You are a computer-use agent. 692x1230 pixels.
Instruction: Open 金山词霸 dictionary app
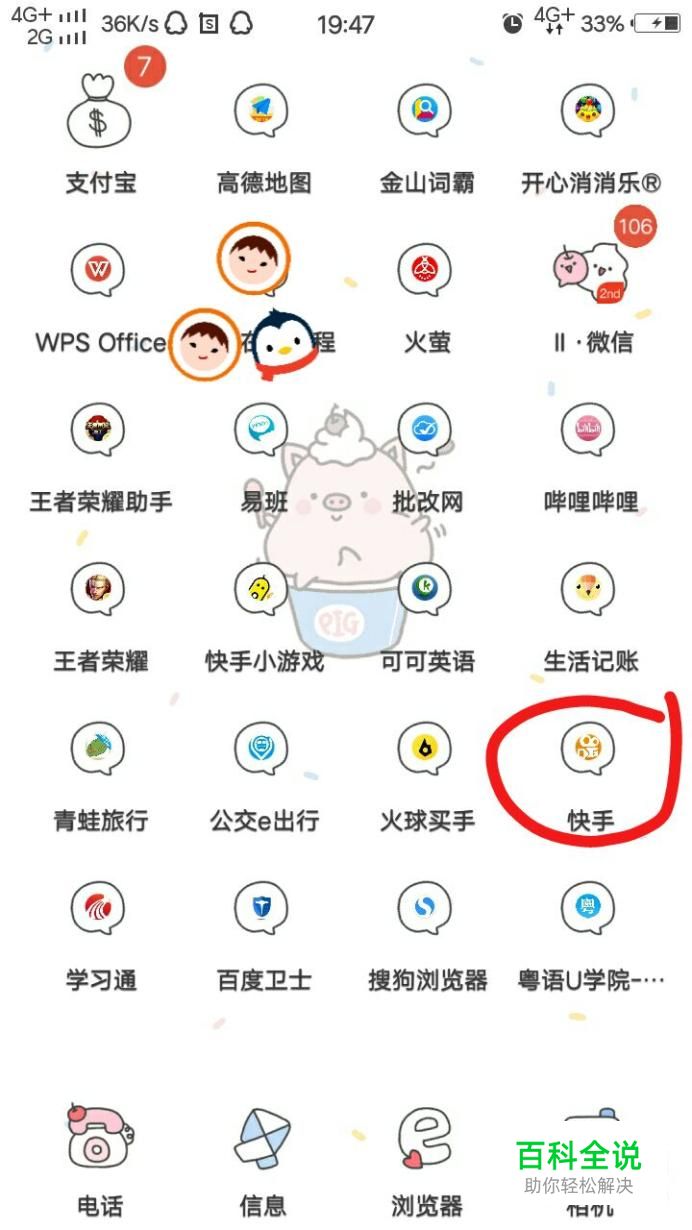pyautogui.click(x=425, y=112)
